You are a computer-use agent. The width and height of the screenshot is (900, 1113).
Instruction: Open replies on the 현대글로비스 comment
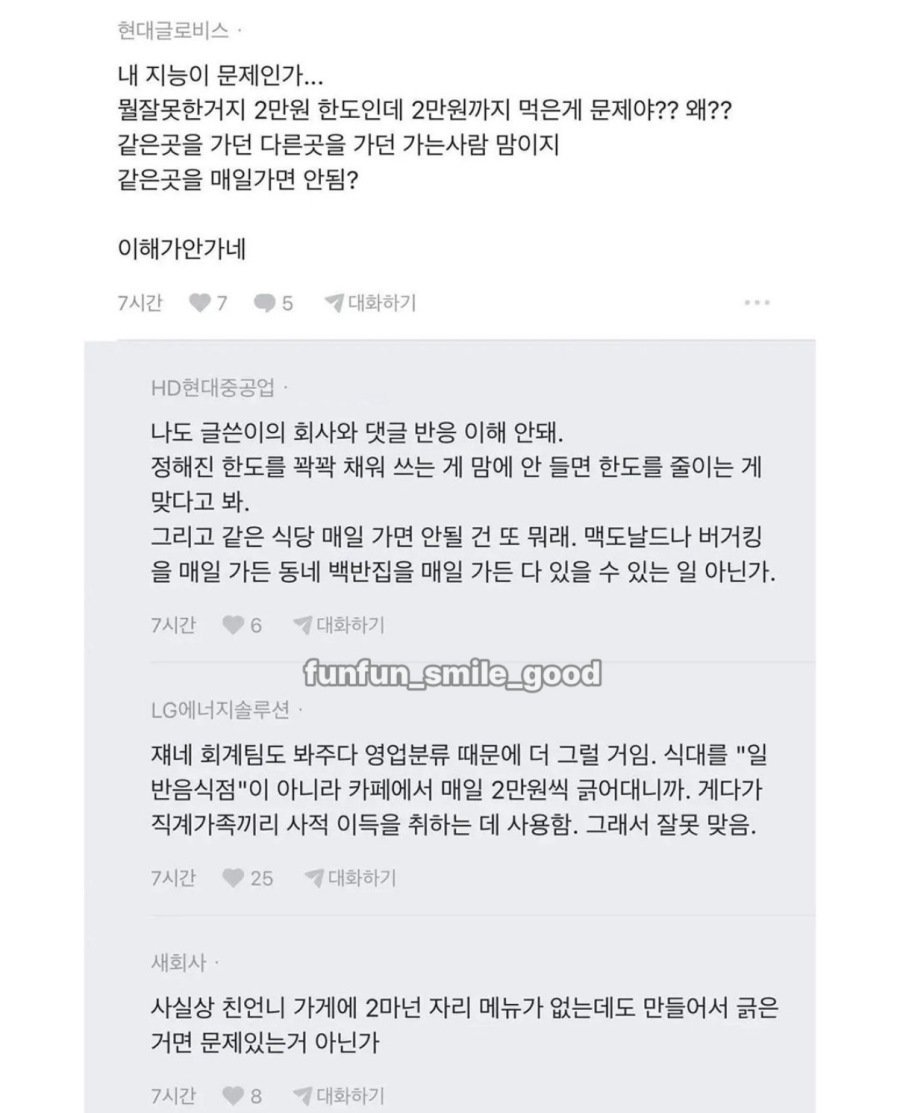tap(266, 303)
